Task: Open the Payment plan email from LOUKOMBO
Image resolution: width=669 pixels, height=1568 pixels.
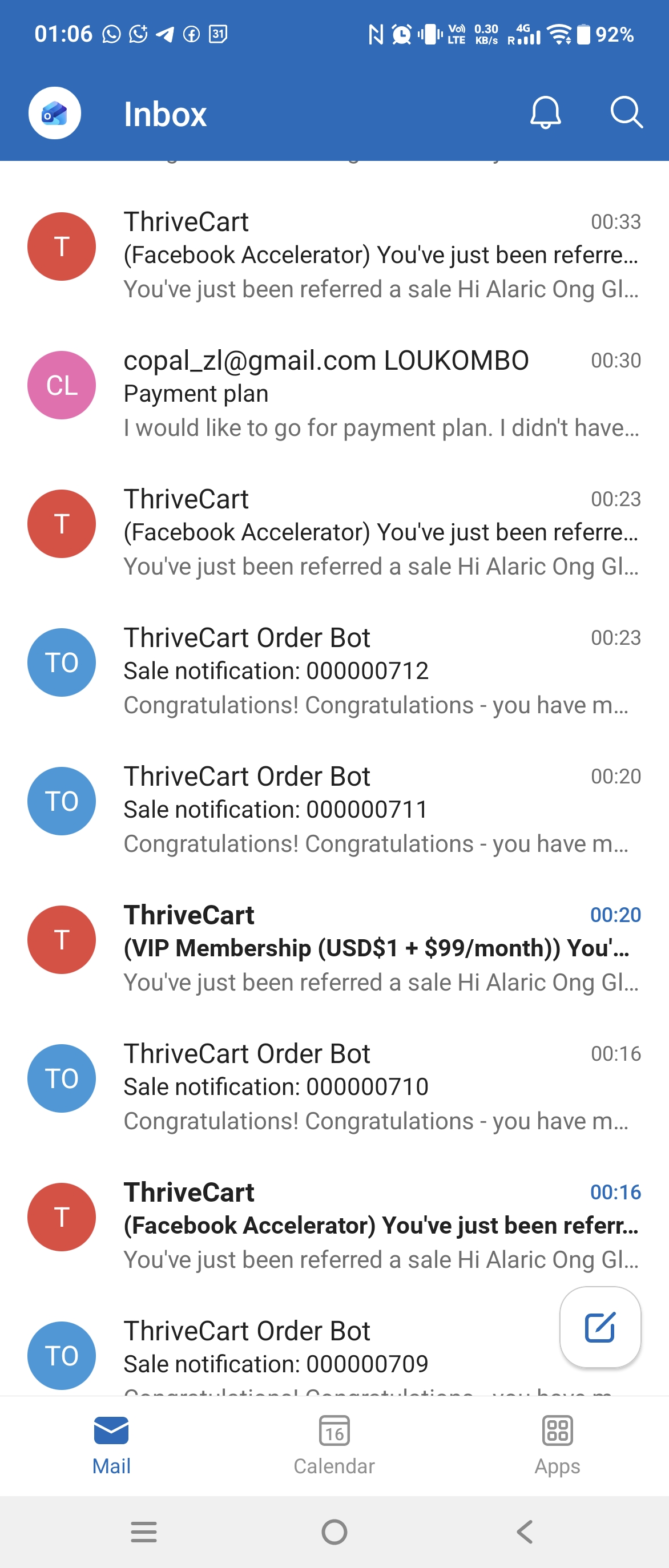Action: (x=334, y=394)
